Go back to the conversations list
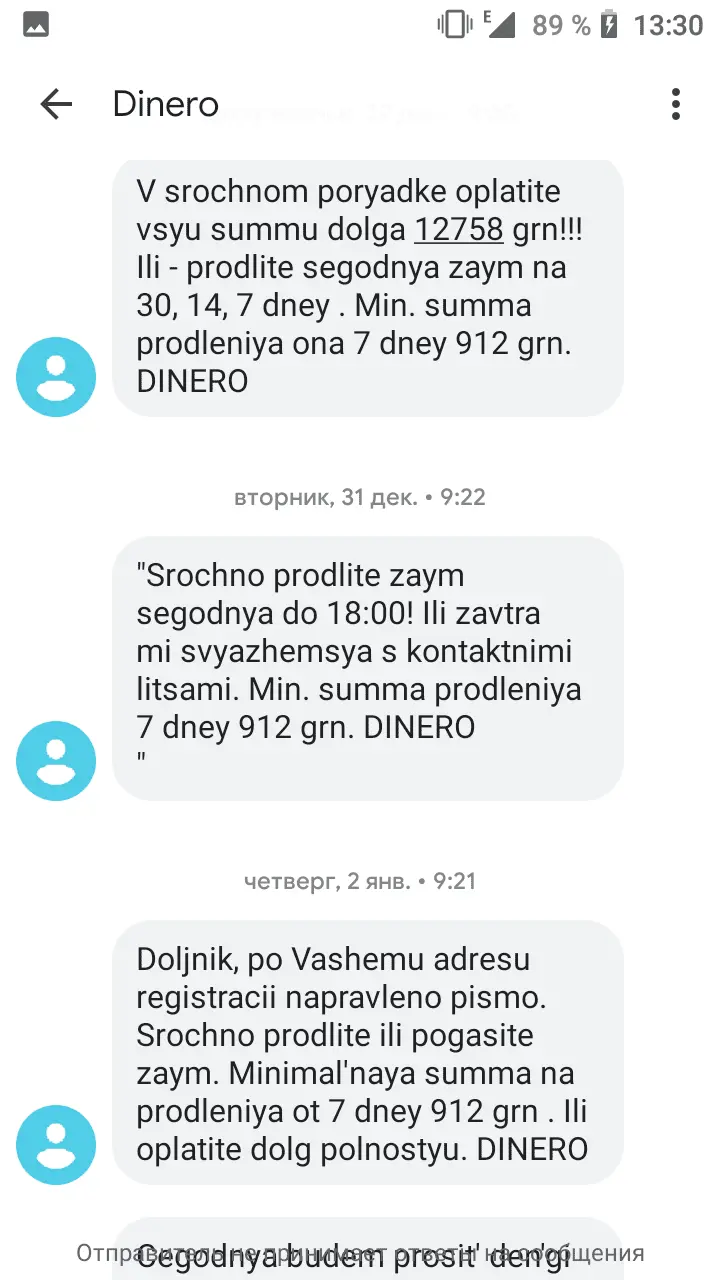 56,104
